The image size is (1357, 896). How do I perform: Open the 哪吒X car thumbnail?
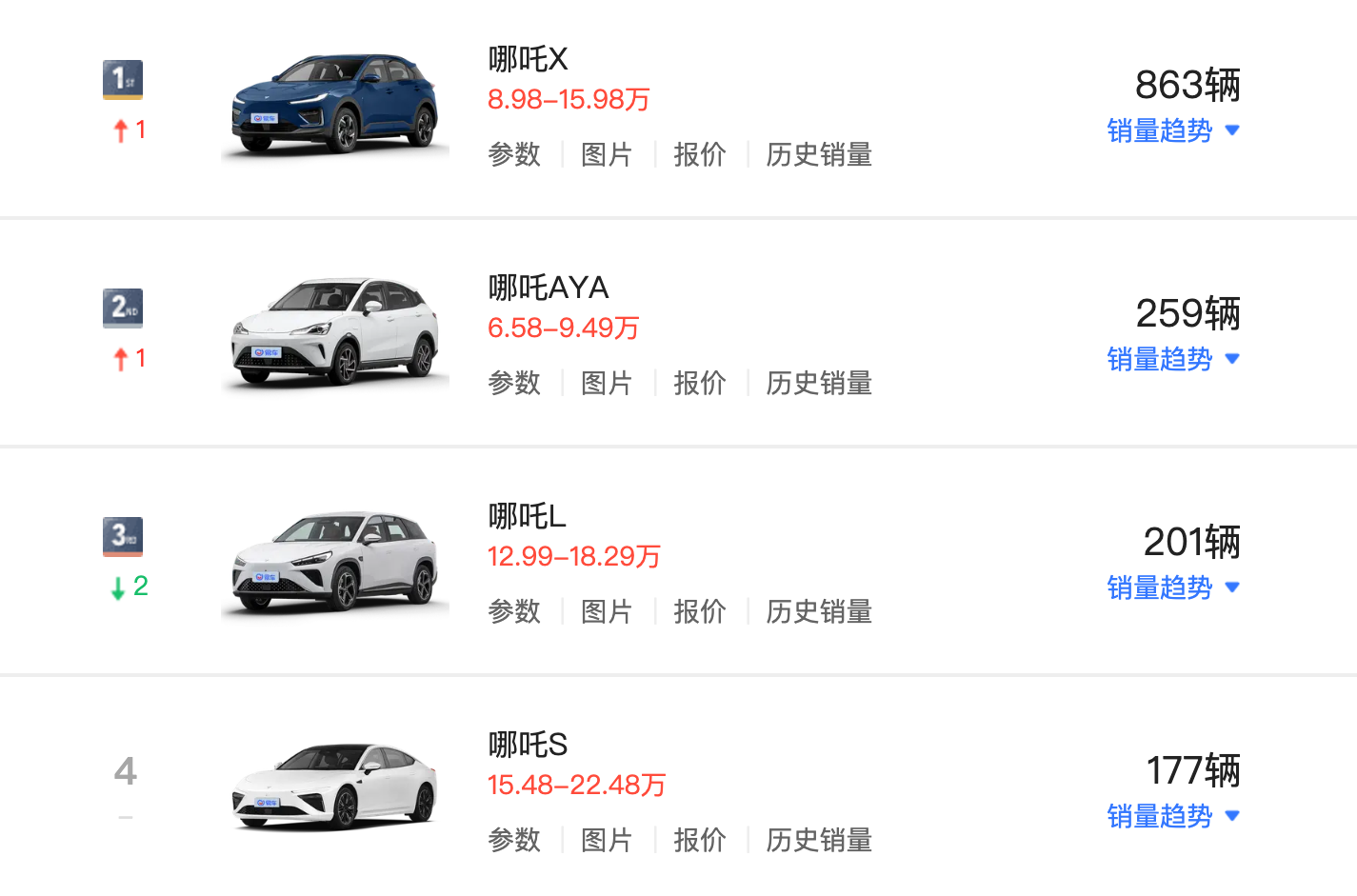335,105
